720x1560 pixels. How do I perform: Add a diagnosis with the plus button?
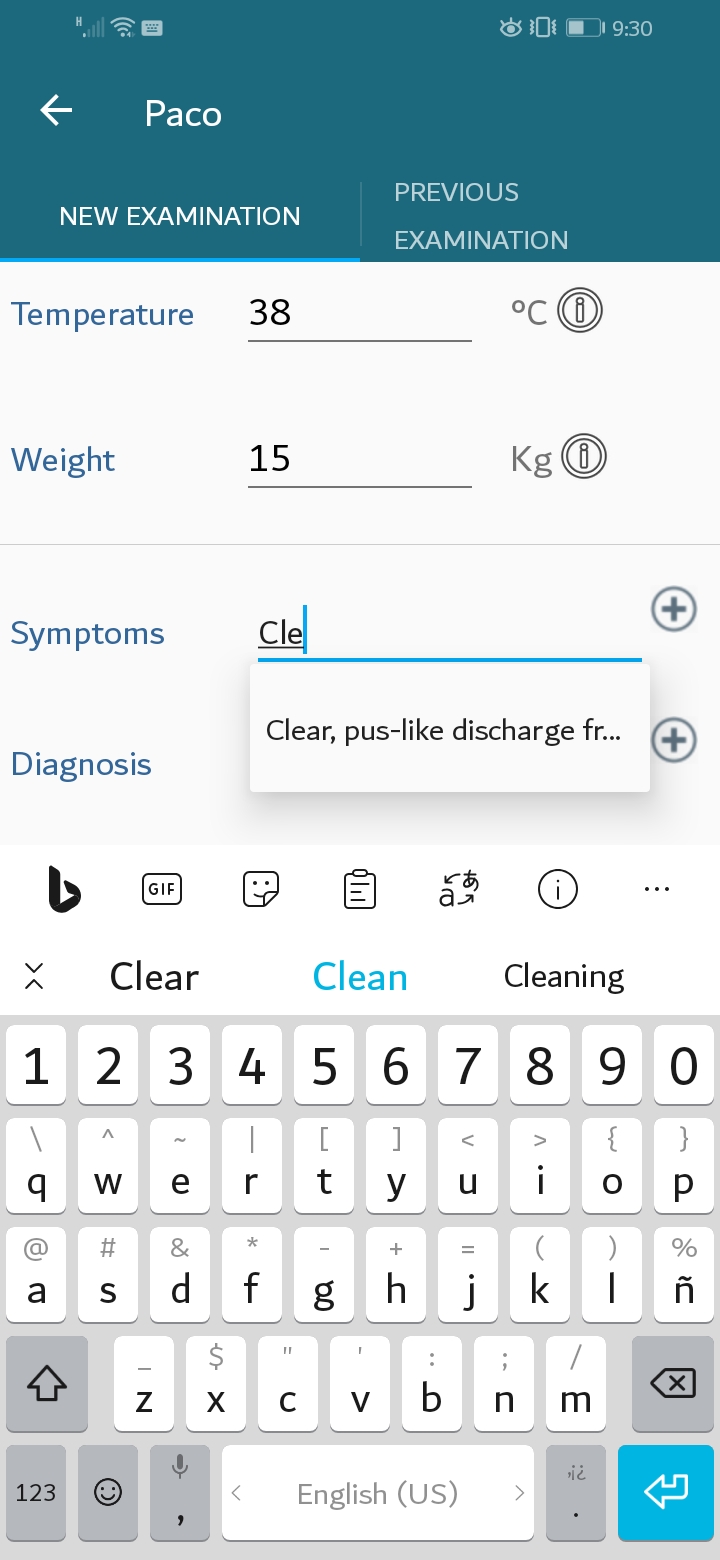click(674, 740)
